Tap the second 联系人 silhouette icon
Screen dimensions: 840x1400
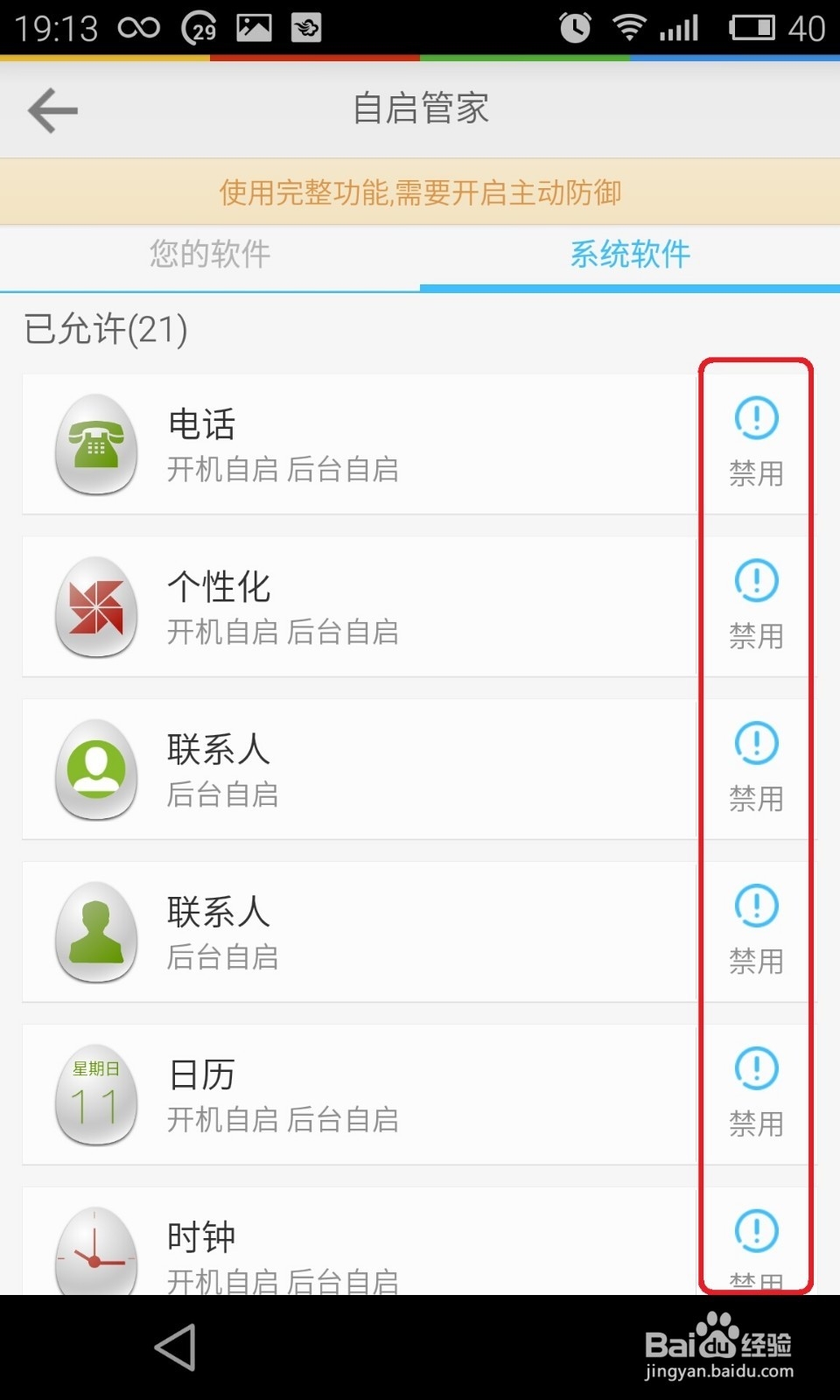tap(96, 932)
